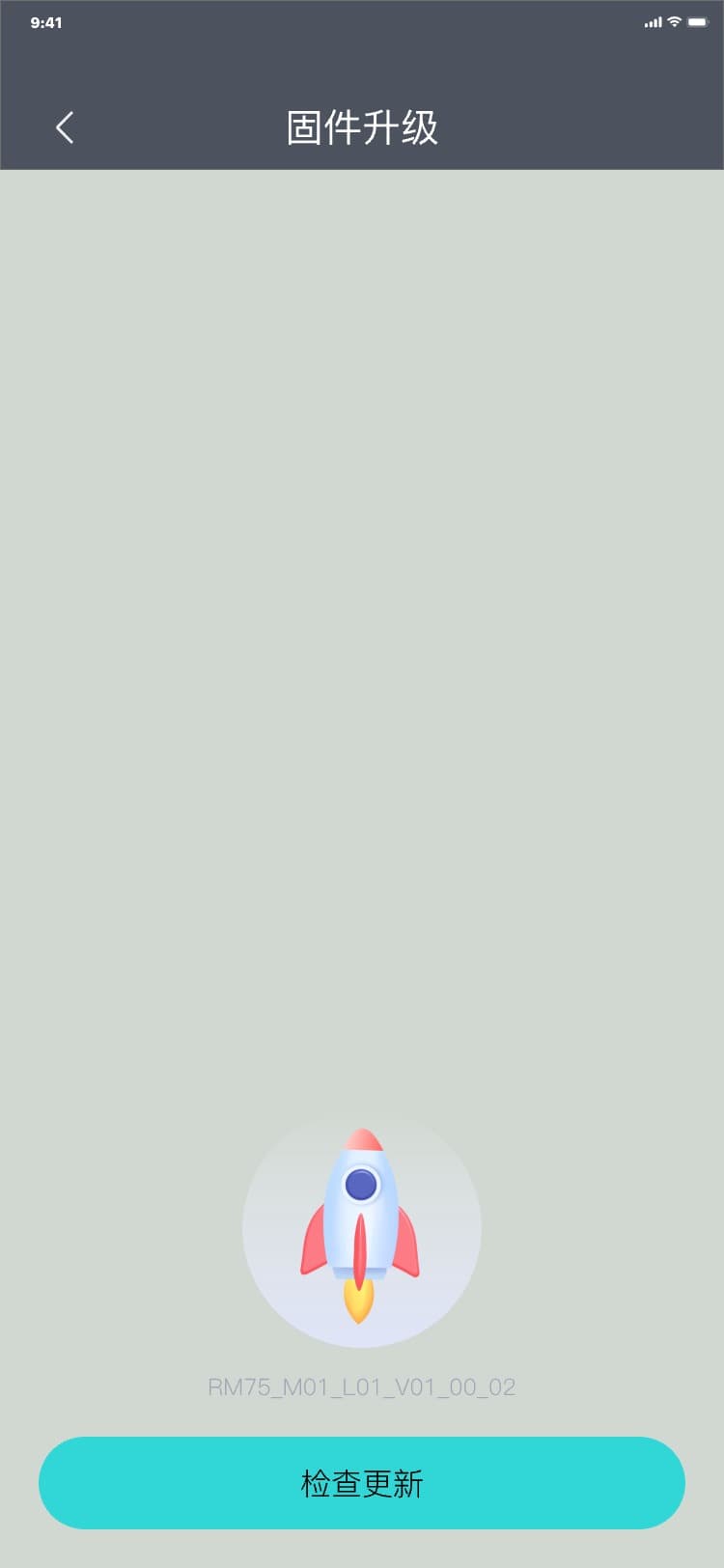
Task: Tap the 检查更新 button
Action: pyautogui.click(x=362, y=1483)
